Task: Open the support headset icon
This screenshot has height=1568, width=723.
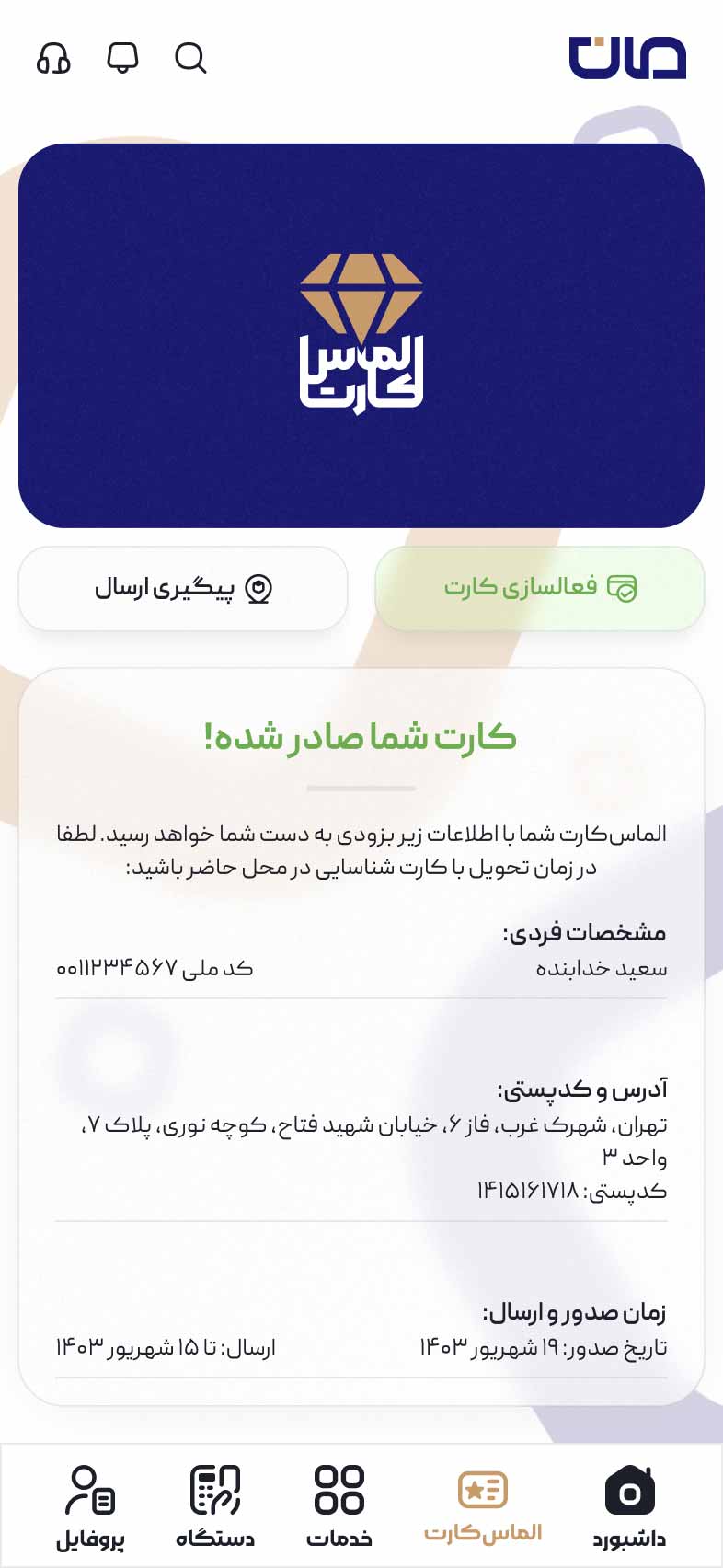Action: 53,58
